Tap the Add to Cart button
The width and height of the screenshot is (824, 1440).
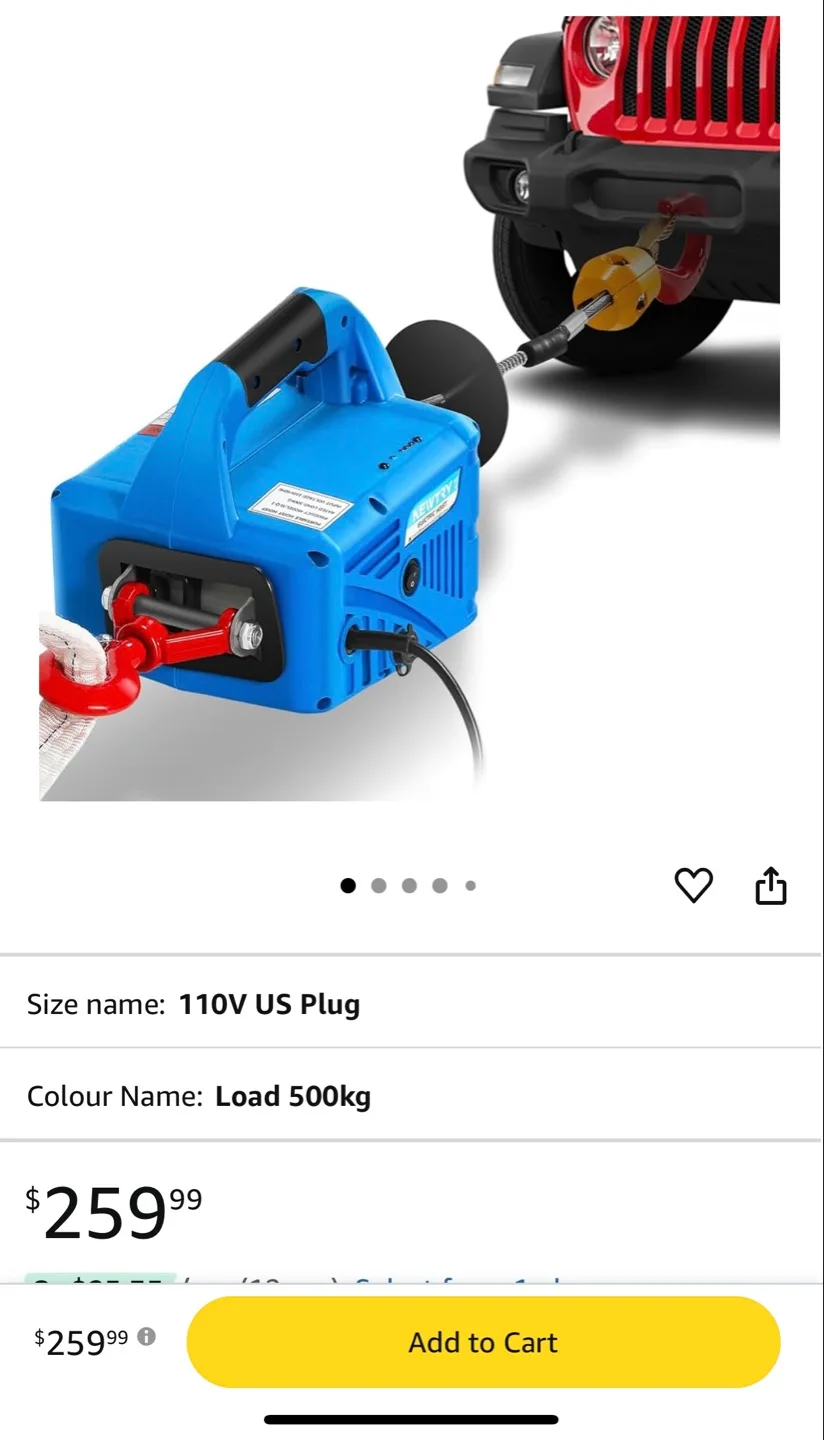[483, 1342]
